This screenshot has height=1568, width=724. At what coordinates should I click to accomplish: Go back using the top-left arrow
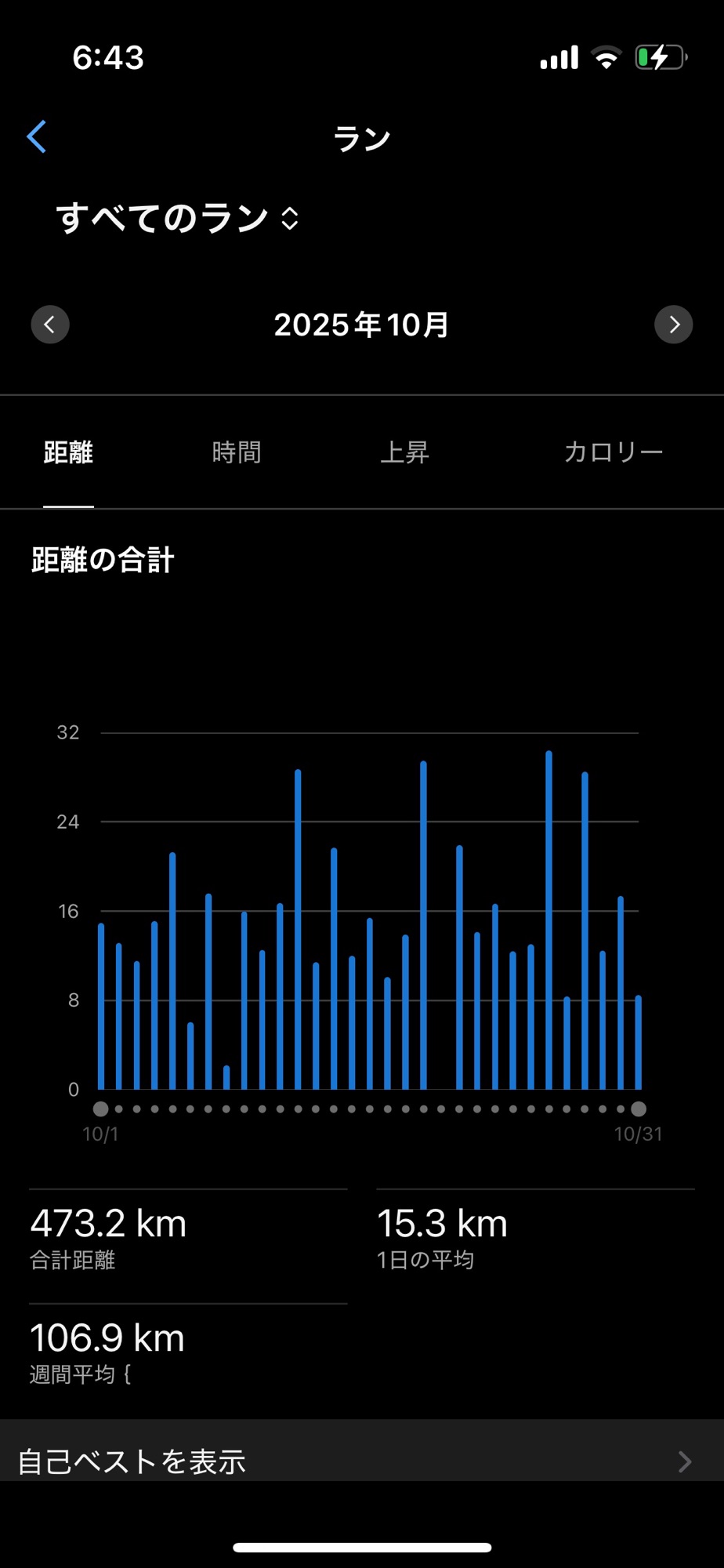click(37, 137)
